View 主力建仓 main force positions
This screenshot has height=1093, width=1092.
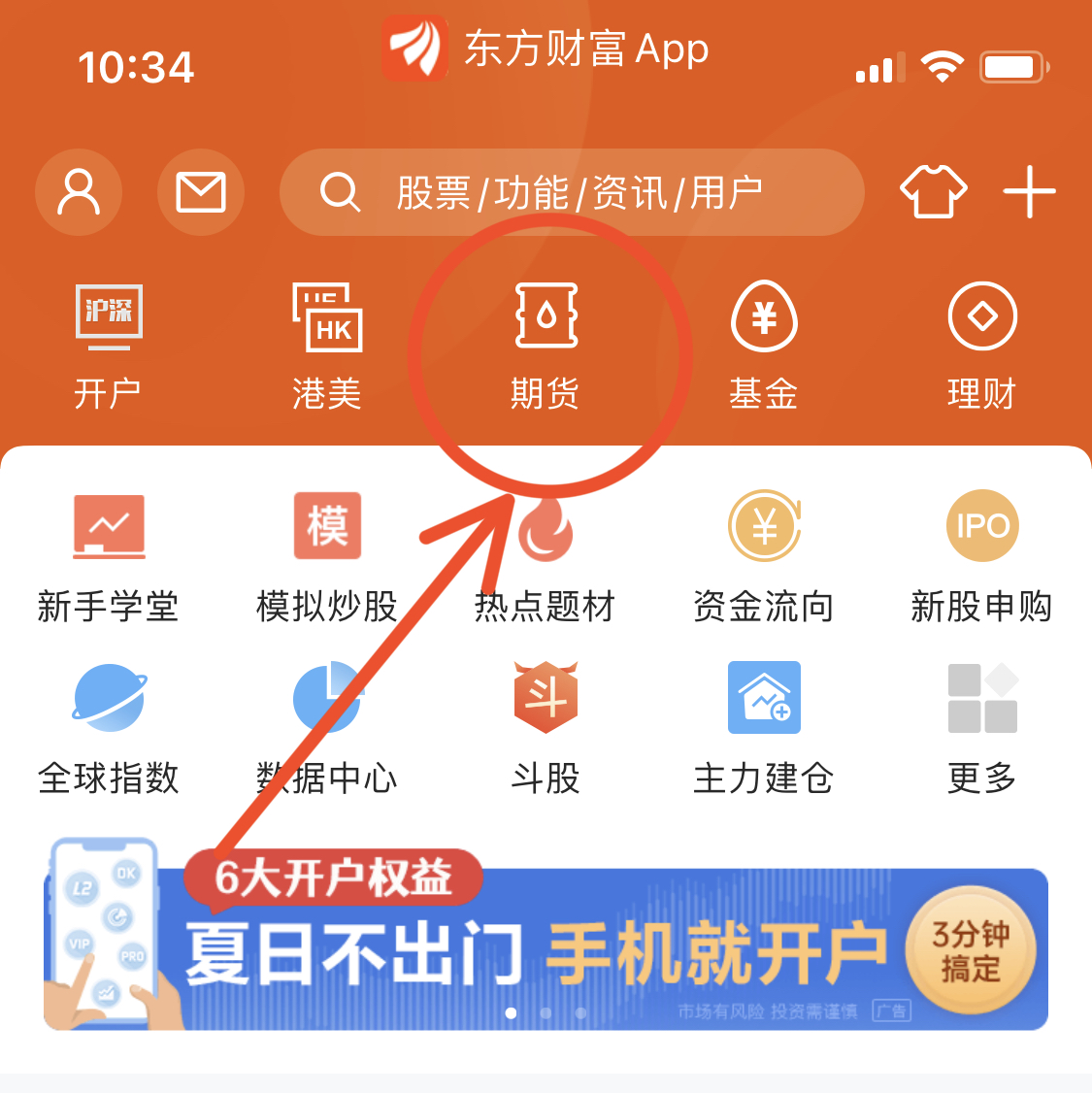764,728
